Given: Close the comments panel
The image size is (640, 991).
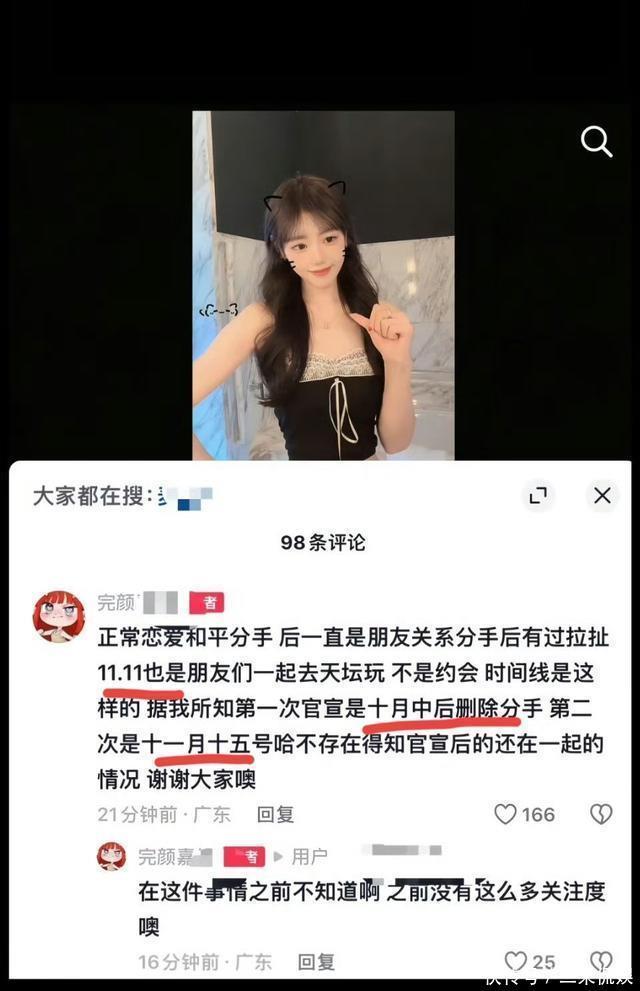Looking at the screenshot, I should [602, 495].
